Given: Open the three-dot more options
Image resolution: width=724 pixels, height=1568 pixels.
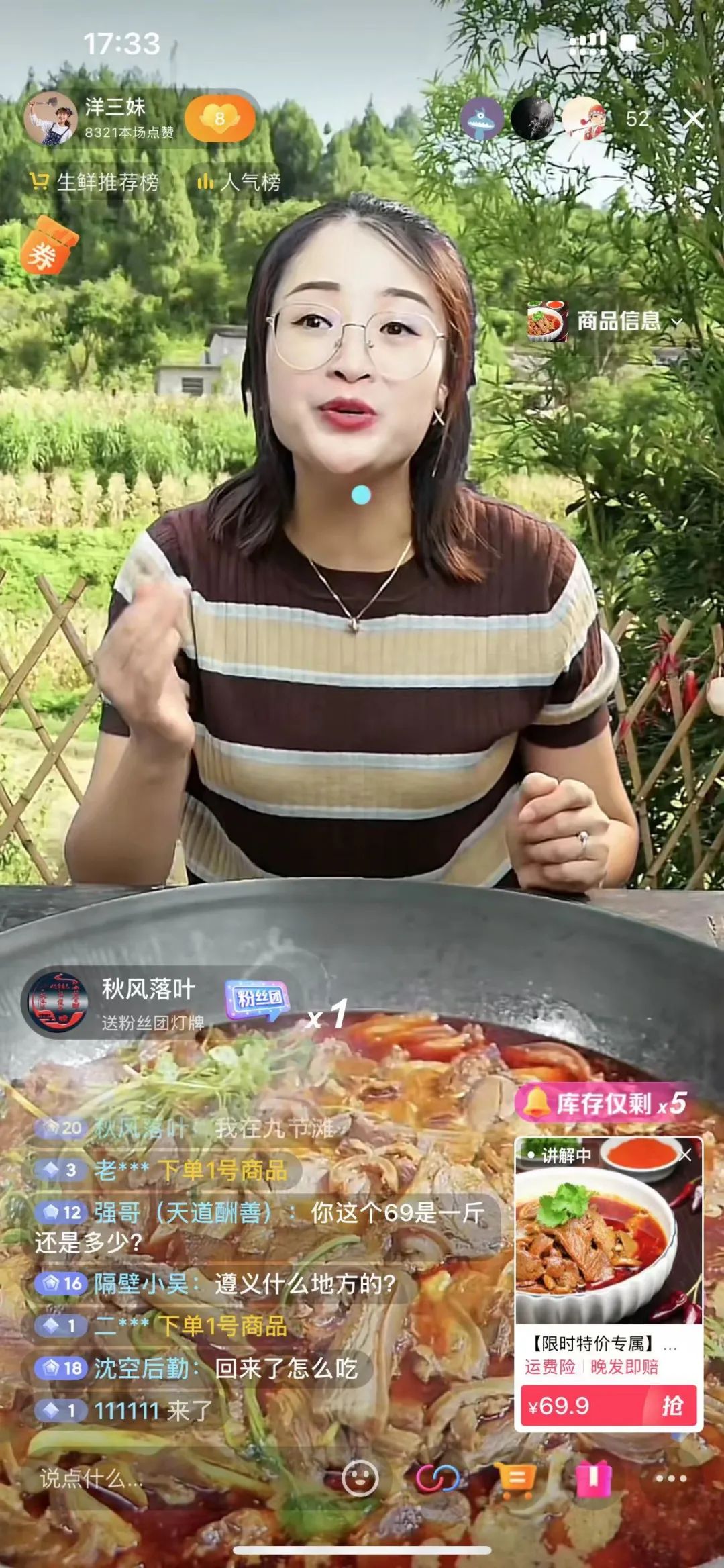Looking at the screenshot, I should click(x=670, y=1478).
